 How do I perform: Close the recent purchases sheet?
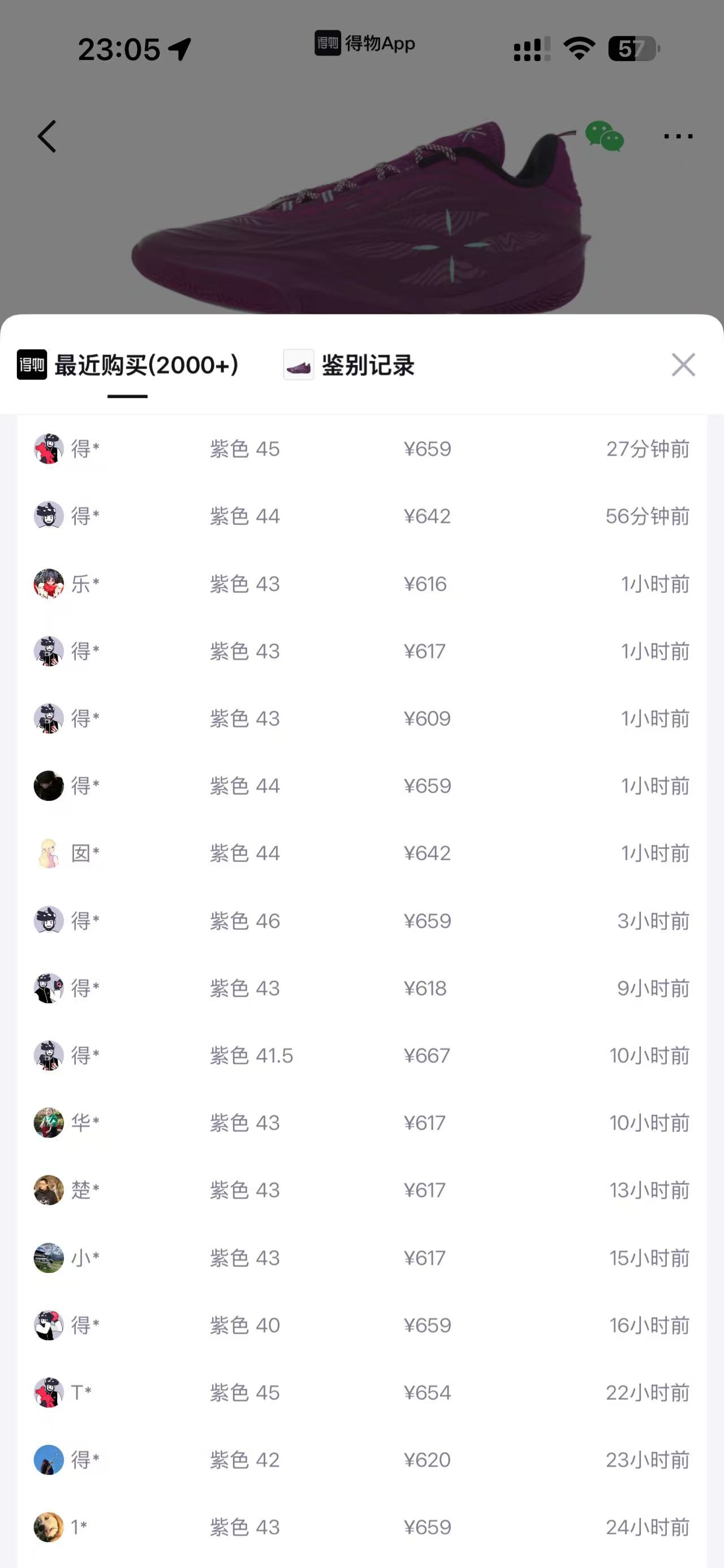(x=683, y=365)
